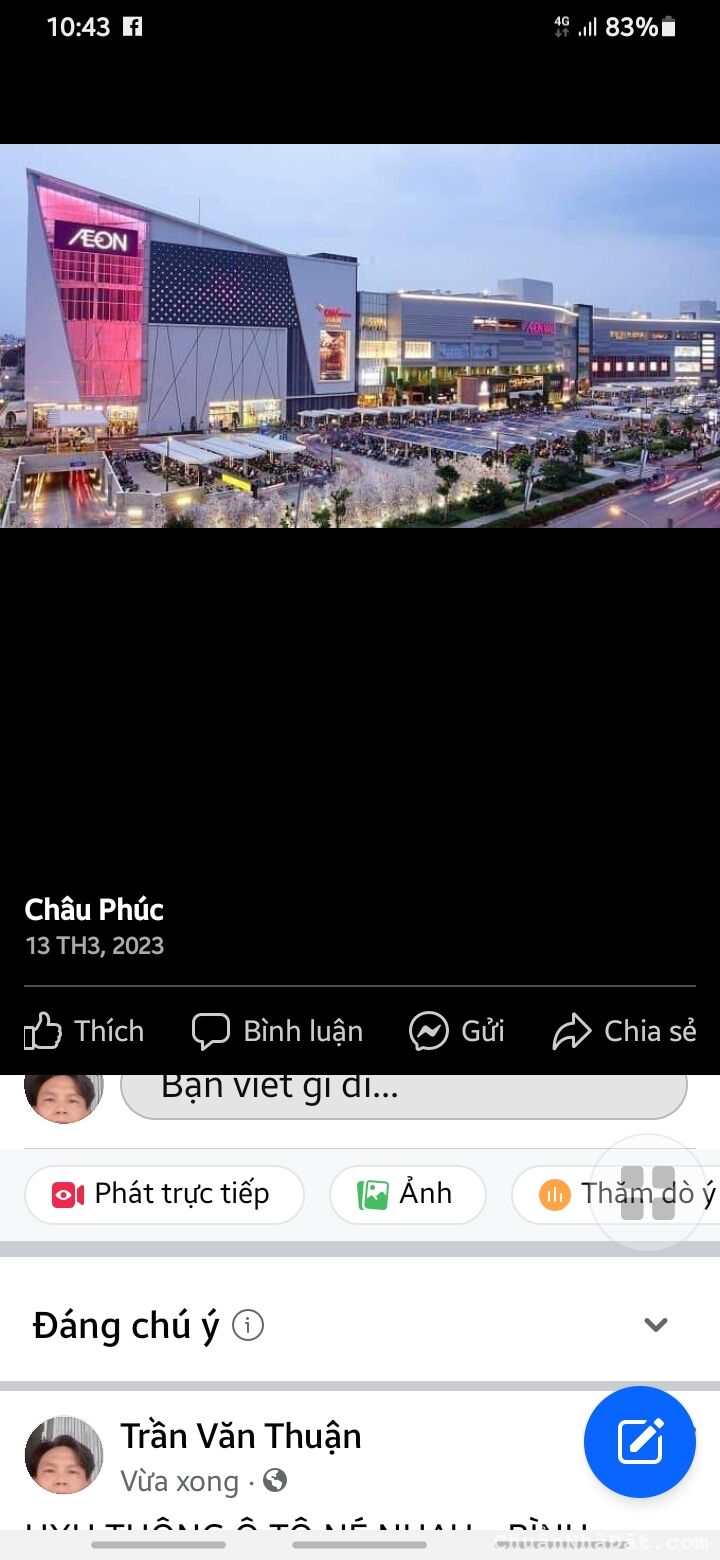Image resolution: width=720 pixels, height=1560 pixels.
Task: Open Châu Phúc's profile picture thumbnail
Action: (x=63, y=1090)
